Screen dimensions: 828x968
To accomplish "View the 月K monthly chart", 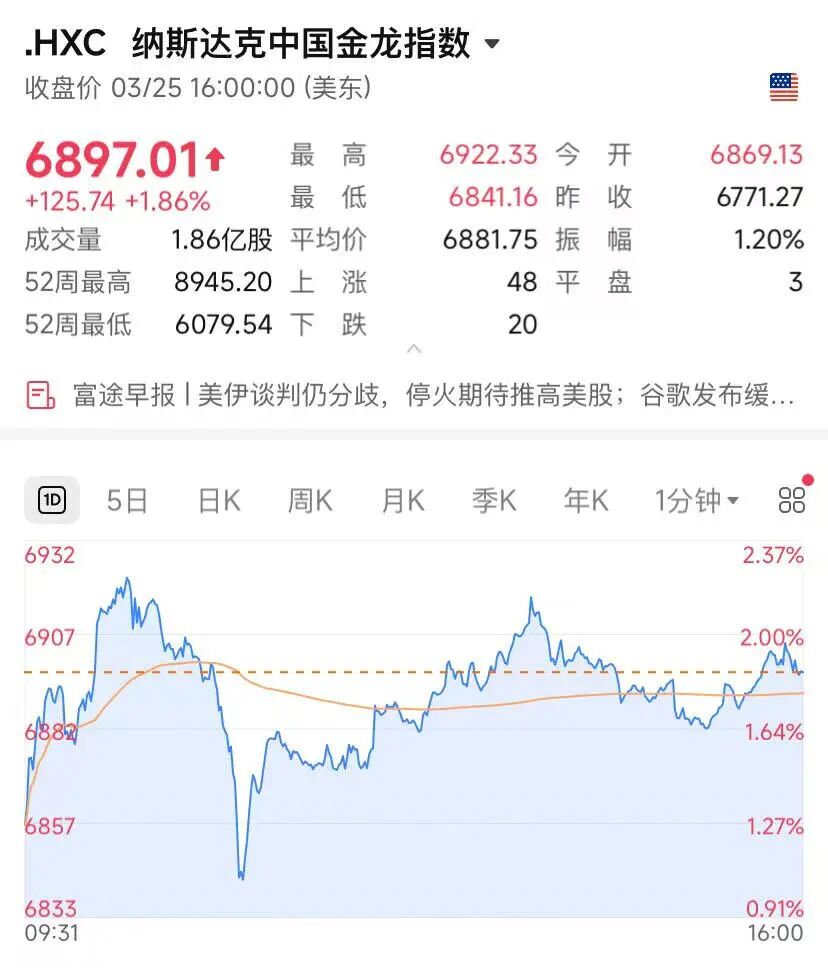I will (x=402, y=500).
